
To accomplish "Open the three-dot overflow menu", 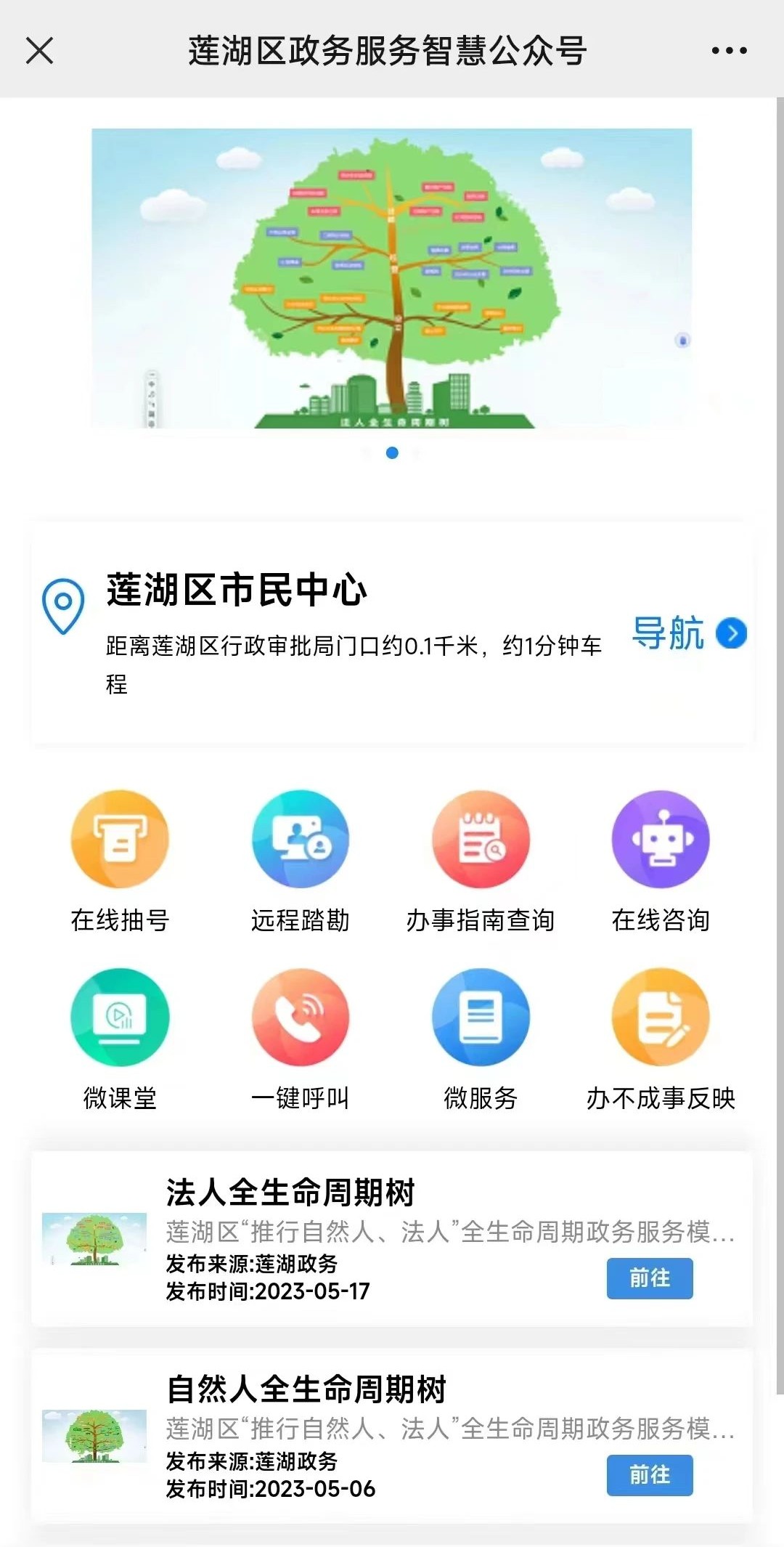I will click(x=729, y=51).
